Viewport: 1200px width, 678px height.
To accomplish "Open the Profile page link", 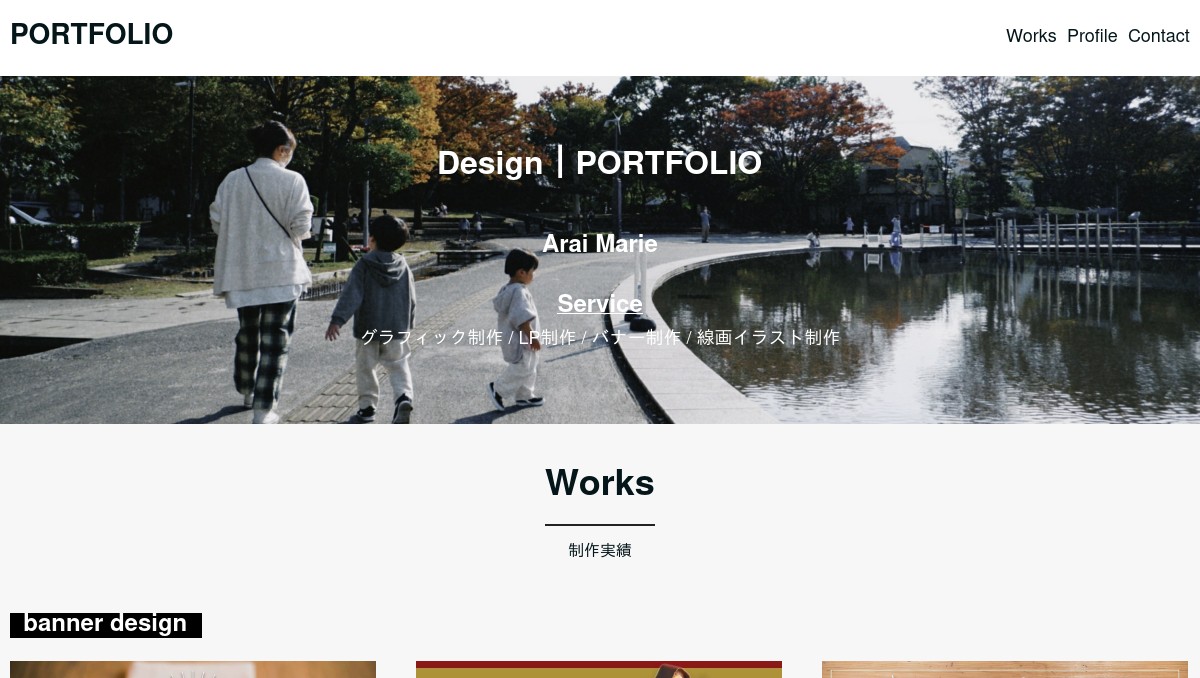I will [1091, 36].
